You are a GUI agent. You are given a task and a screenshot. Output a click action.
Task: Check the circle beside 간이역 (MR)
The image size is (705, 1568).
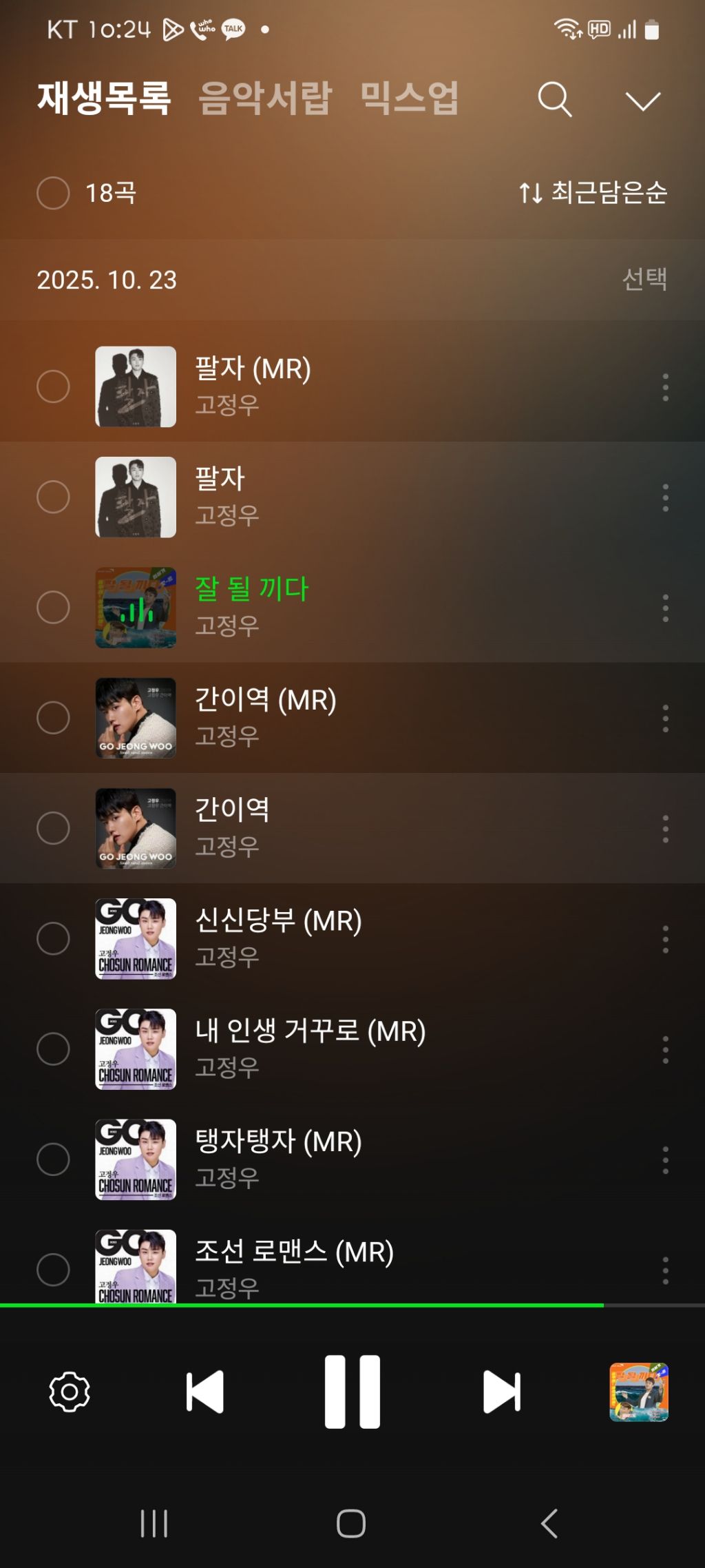click(x=53, y=718)
